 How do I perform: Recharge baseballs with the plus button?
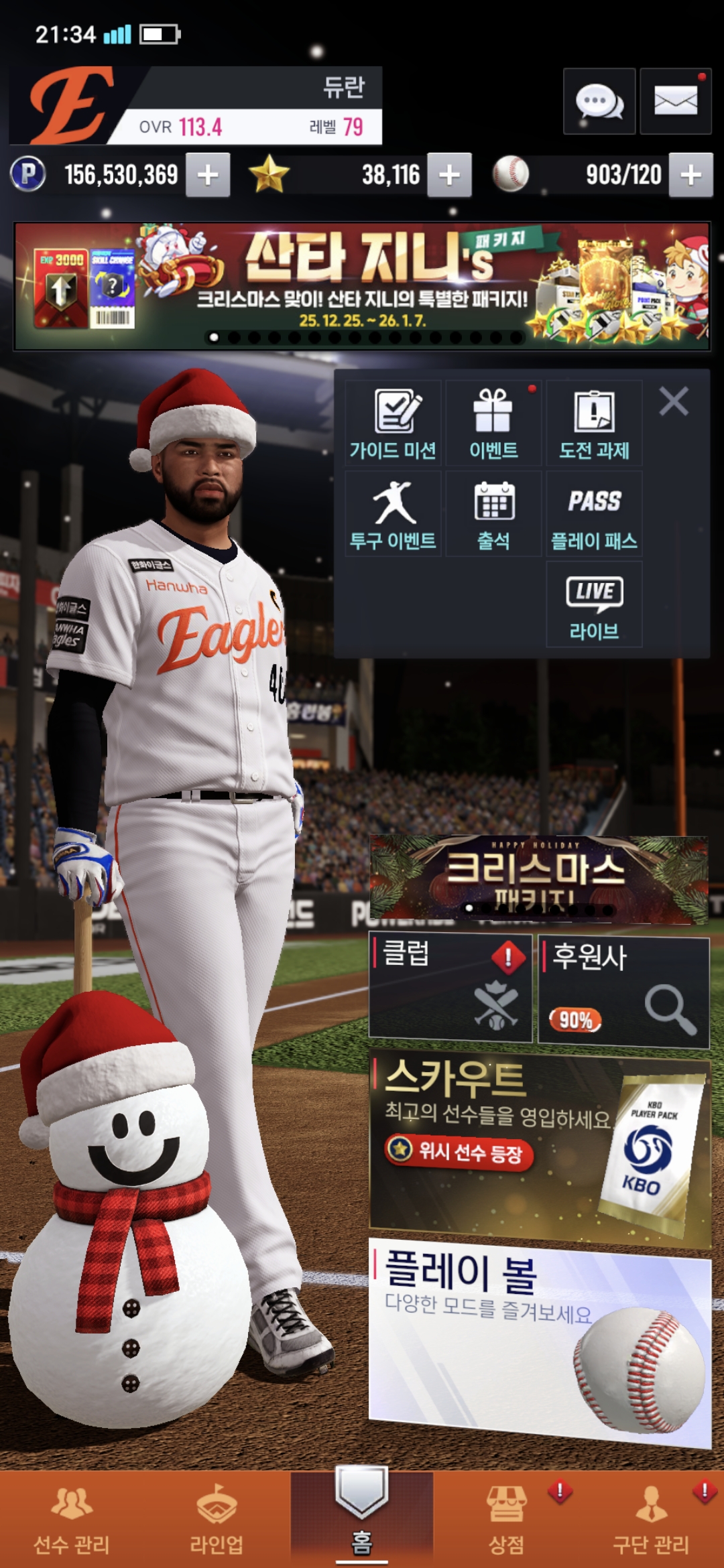pyautogui.click(x=690, y=175)
